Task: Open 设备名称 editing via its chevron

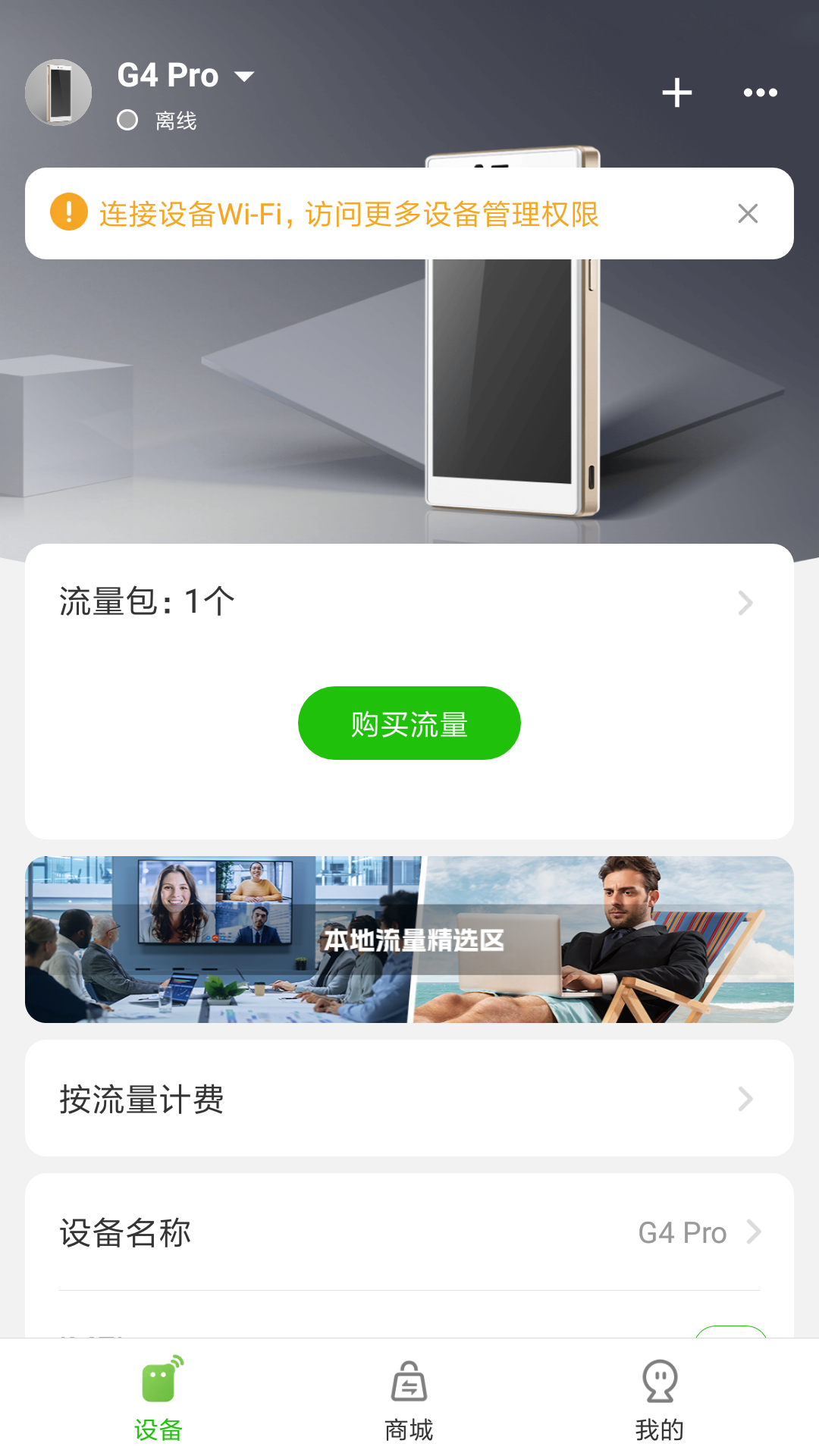Action: pyautogui.click(x=753, y=1232)
